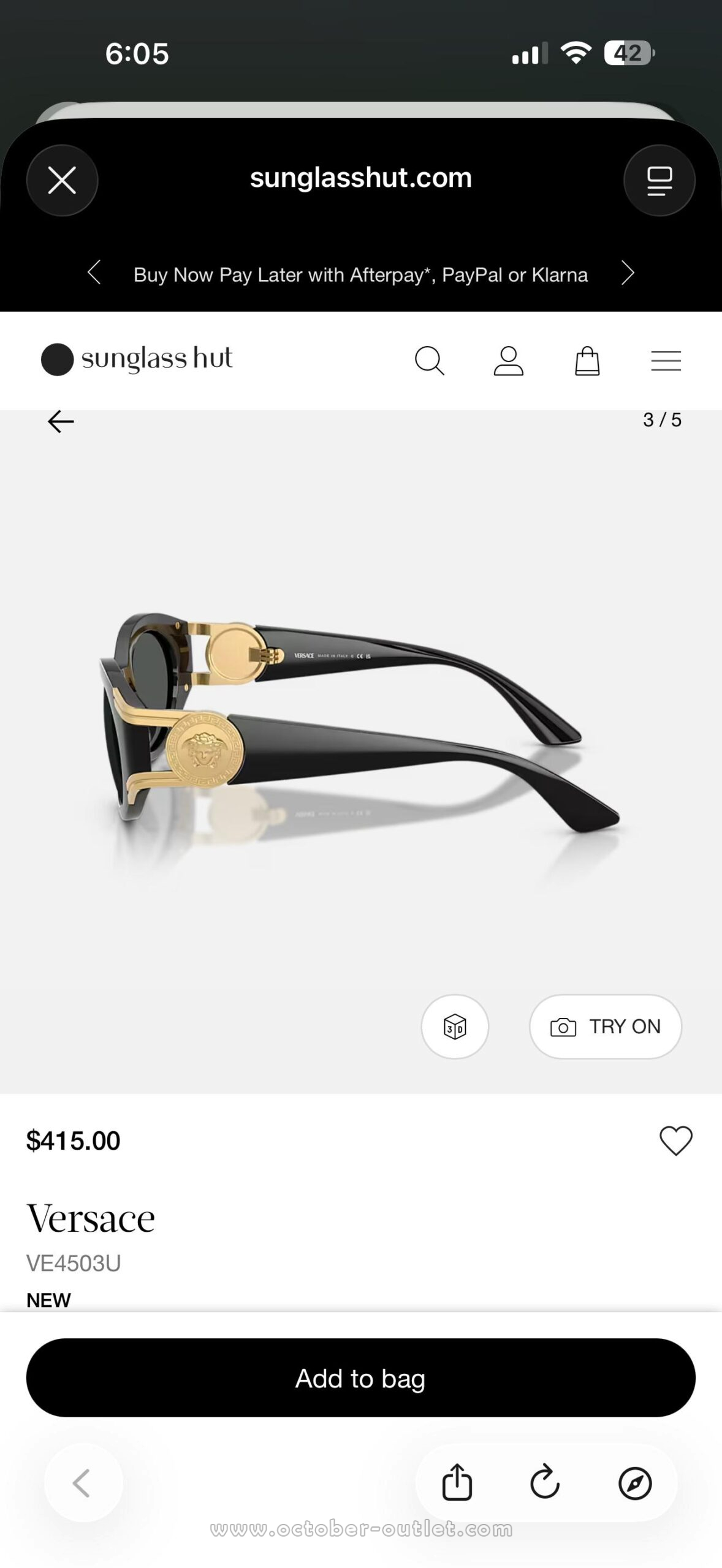Show previous promo banner message
This screenshot has width=722, height=1568.
[x=94, y=273]
